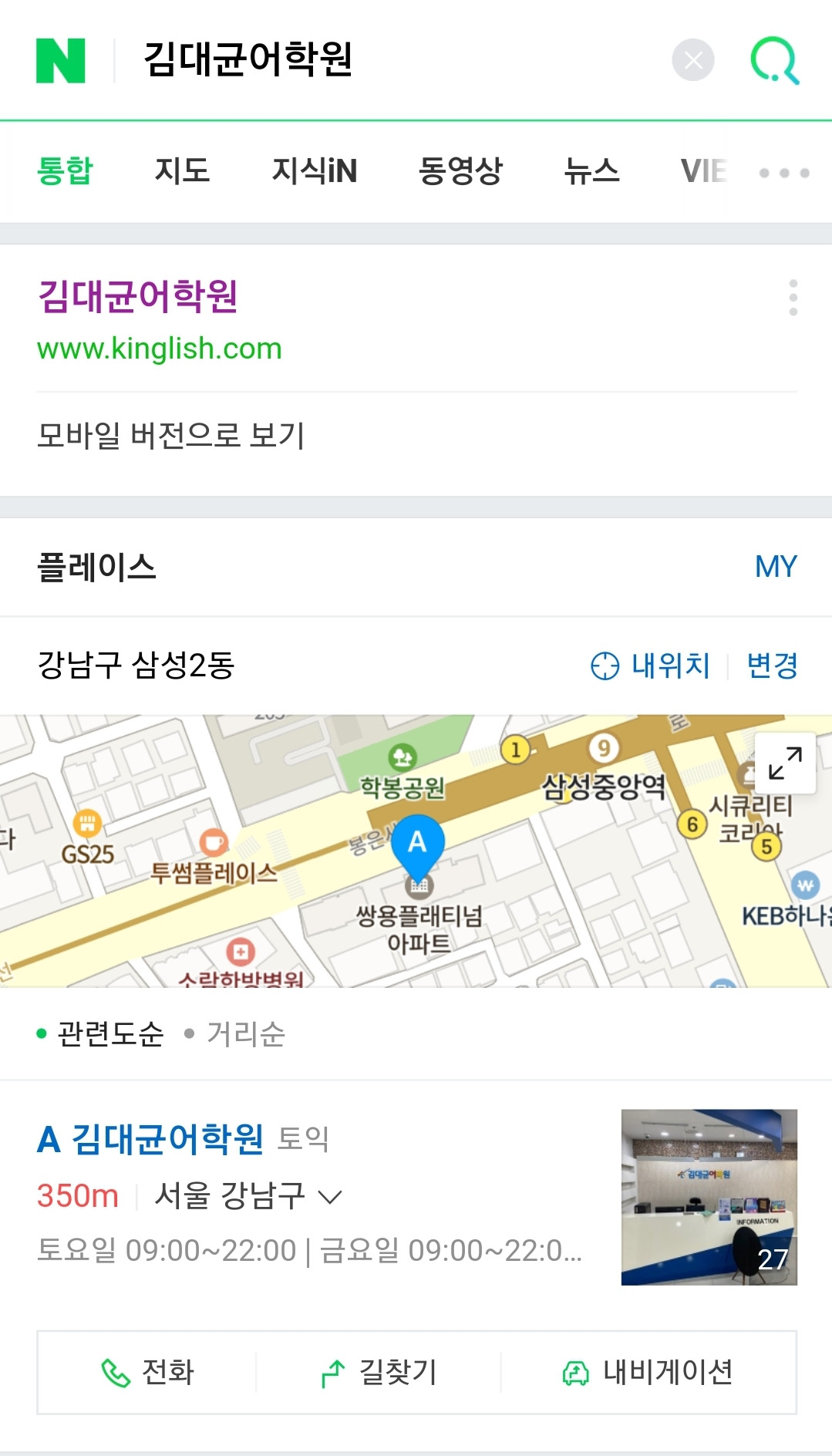Tap the arrow icon for 길찾기 directions

click(332, 1372)
